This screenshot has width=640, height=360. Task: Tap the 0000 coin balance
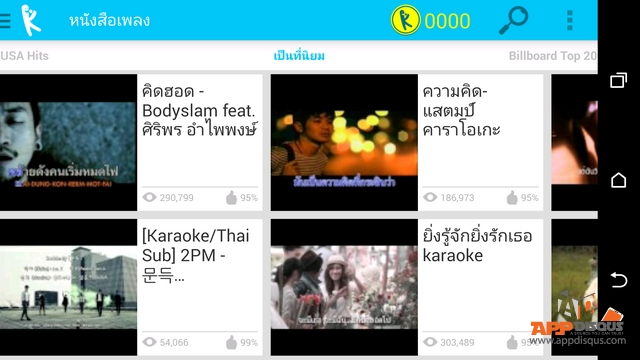[x=431, y=20]
